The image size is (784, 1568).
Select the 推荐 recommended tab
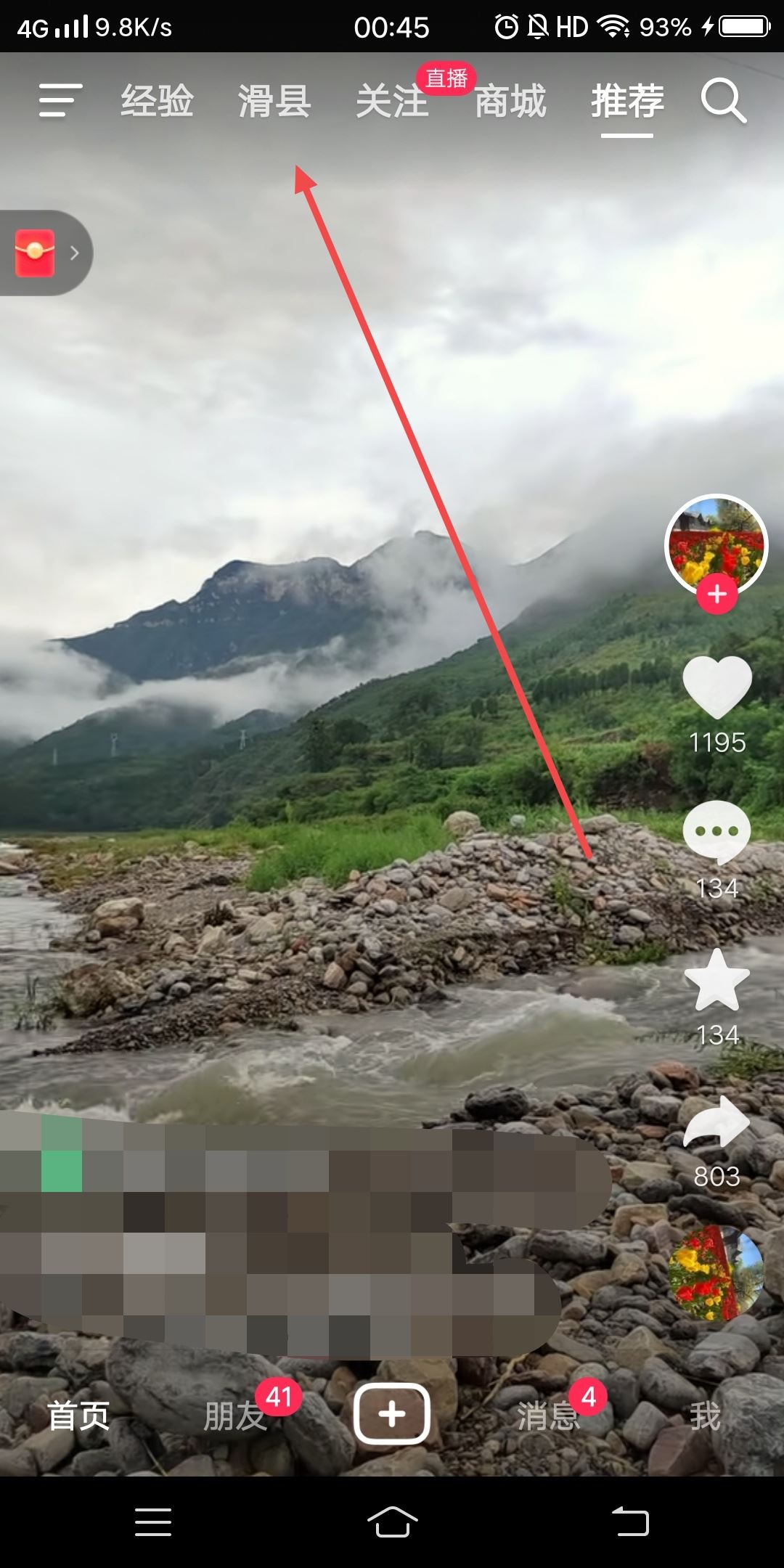[x=627, y=101]
